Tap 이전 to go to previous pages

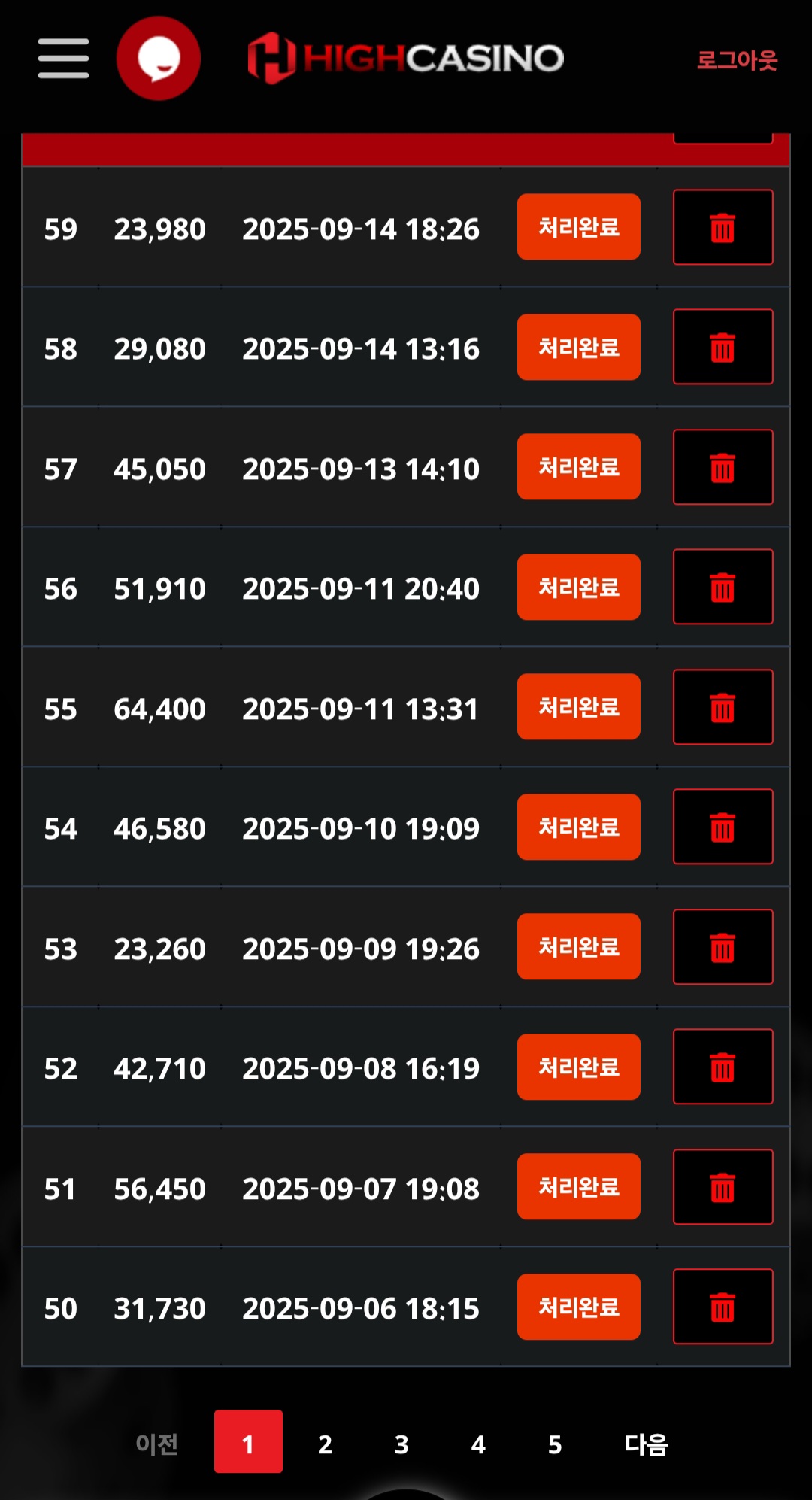coord(156,1444)
